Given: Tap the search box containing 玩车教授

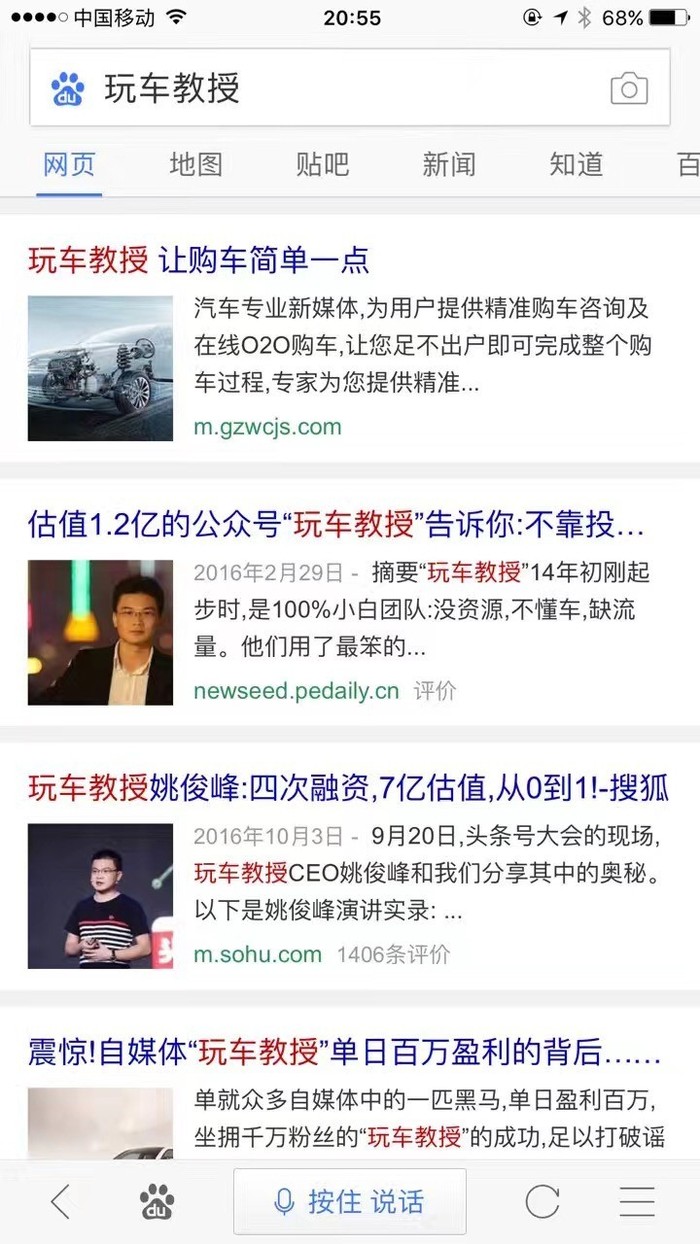Looking at the screenshot, I should tap(349, 88).
